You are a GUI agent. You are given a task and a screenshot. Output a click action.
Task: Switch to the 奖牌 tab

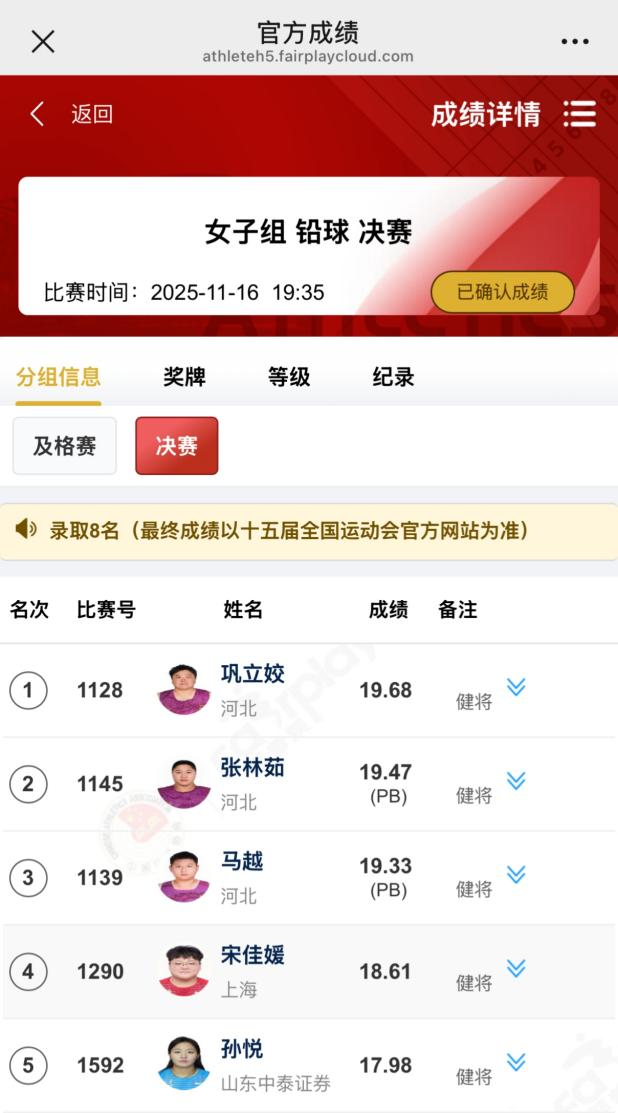pyautogui.click(x=184, y=377)
